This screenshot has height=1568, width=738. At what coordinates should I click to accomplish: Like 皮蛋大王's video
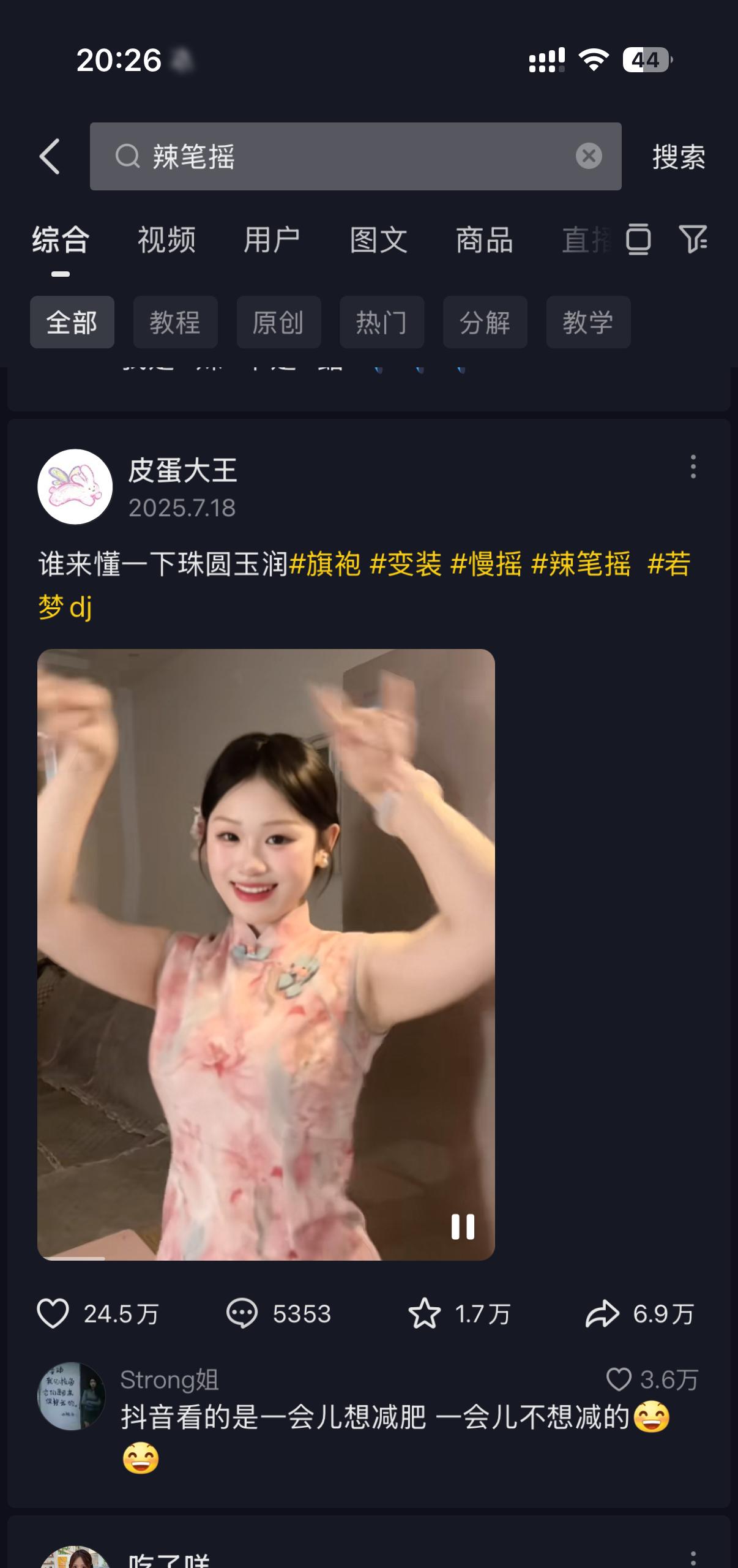point(98,1314)
